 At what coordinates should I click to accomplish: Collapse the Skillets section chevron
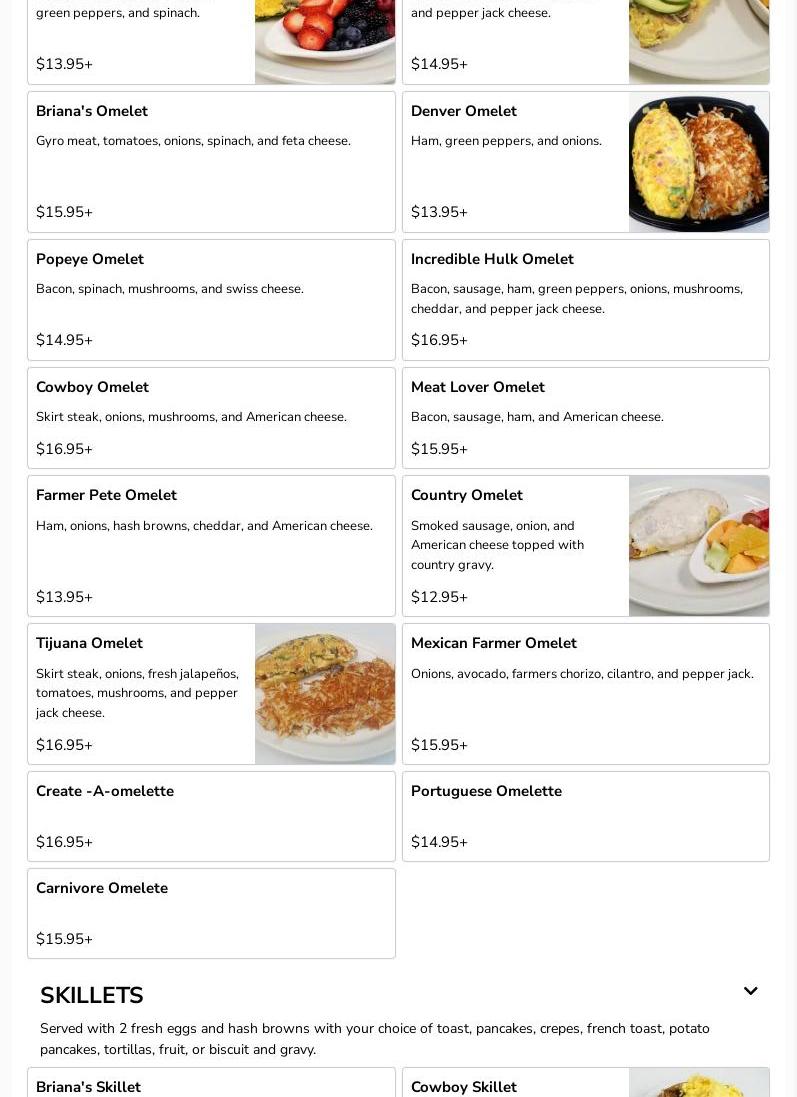(x=750, y=991)
